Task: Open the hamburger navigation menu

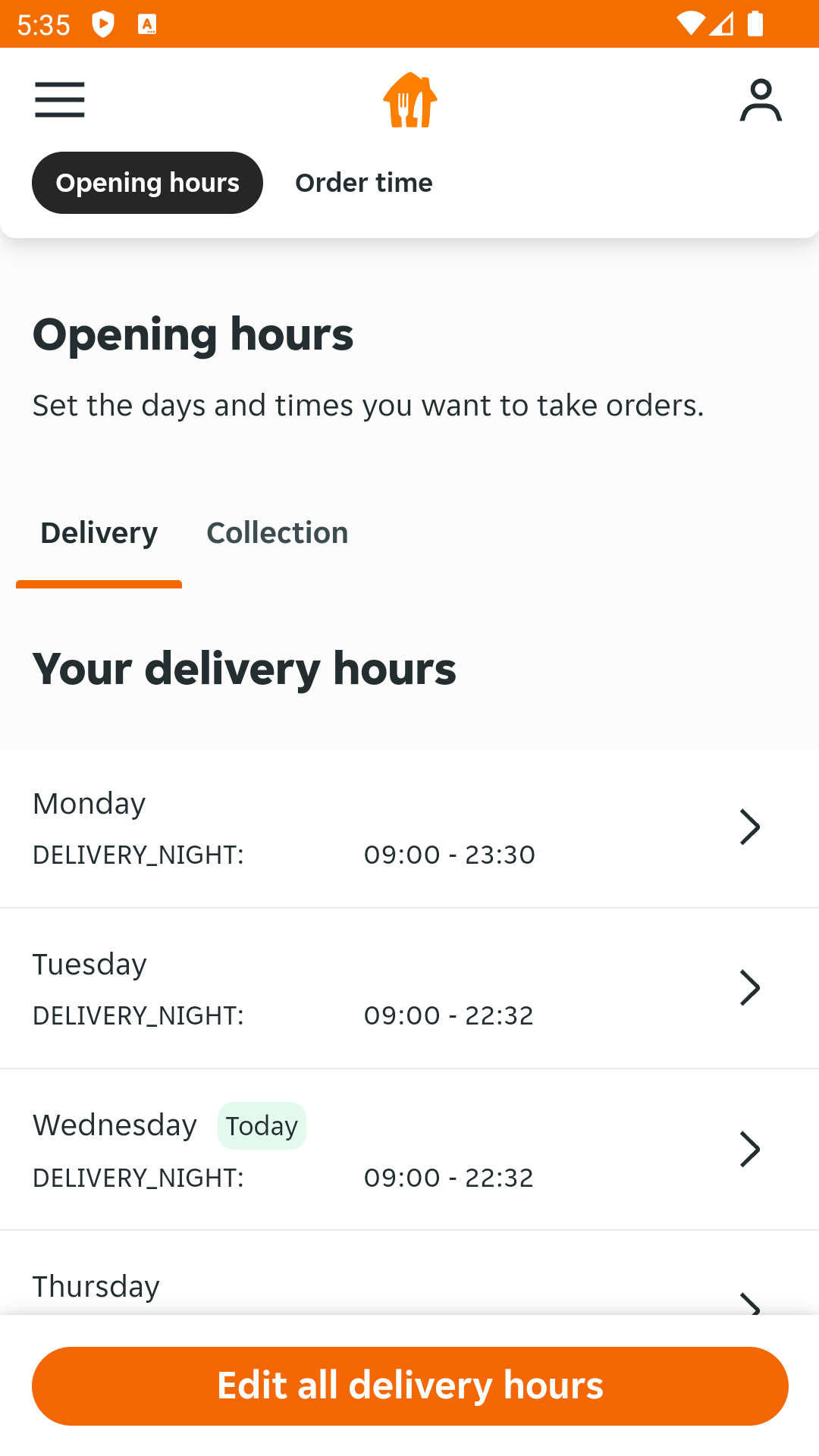Action: pos(60,100)
